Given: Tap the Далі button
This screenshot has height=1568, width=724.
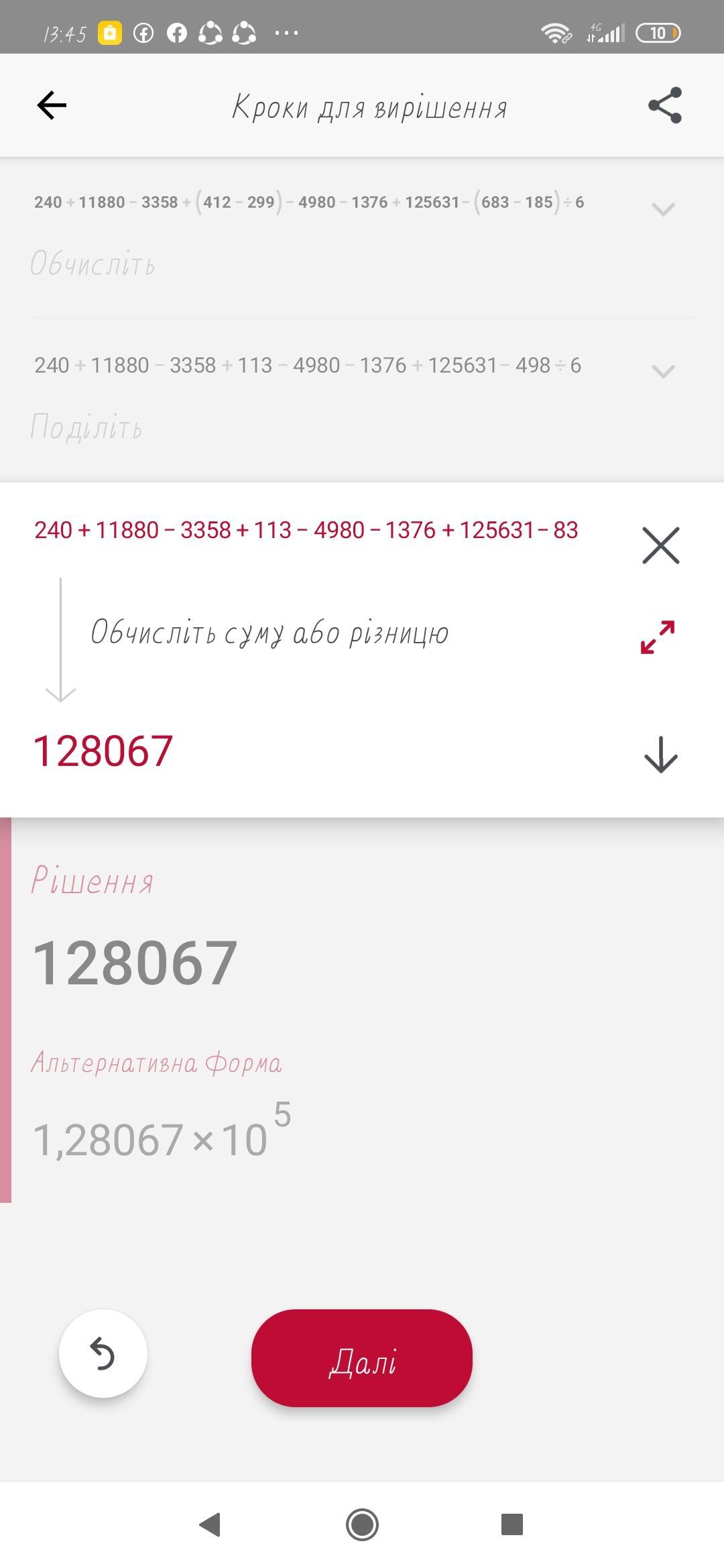Looking at the screenshot, I should (362, 1358).
